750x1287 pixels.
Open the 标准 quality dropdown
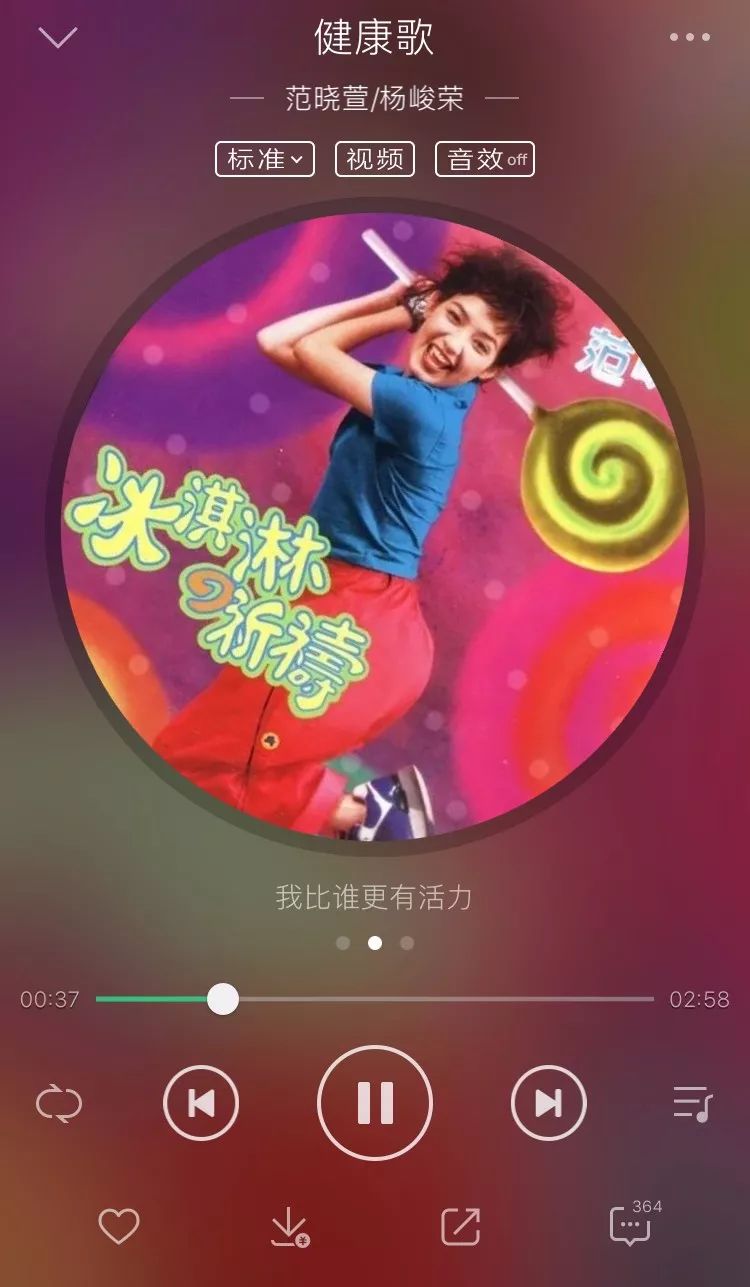265,159
